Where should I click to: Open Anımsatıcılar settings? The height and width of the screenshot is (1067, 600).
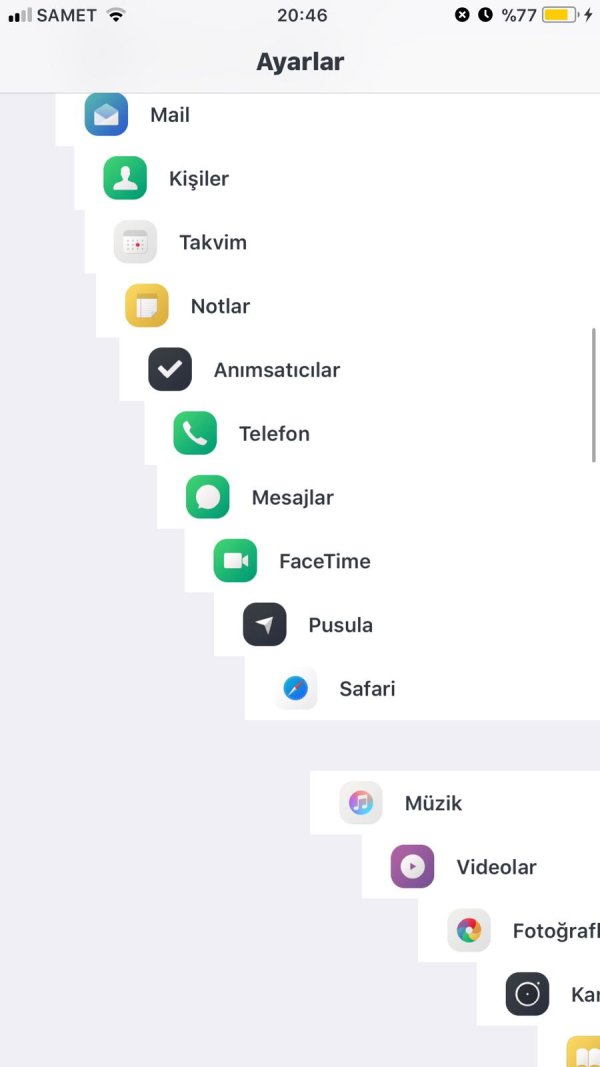point(276,370)
